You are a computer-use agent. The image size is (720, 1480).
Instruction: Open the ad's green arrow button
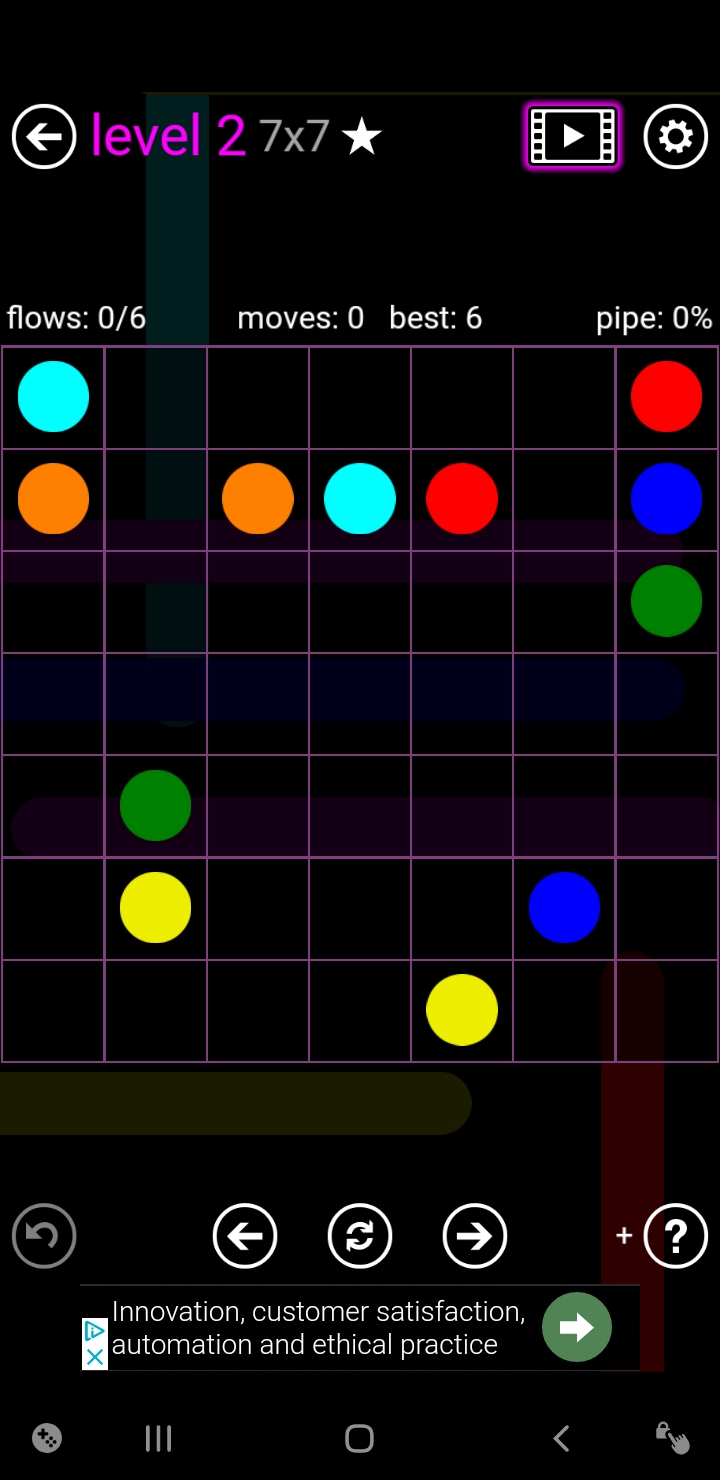click(577, 1327)
